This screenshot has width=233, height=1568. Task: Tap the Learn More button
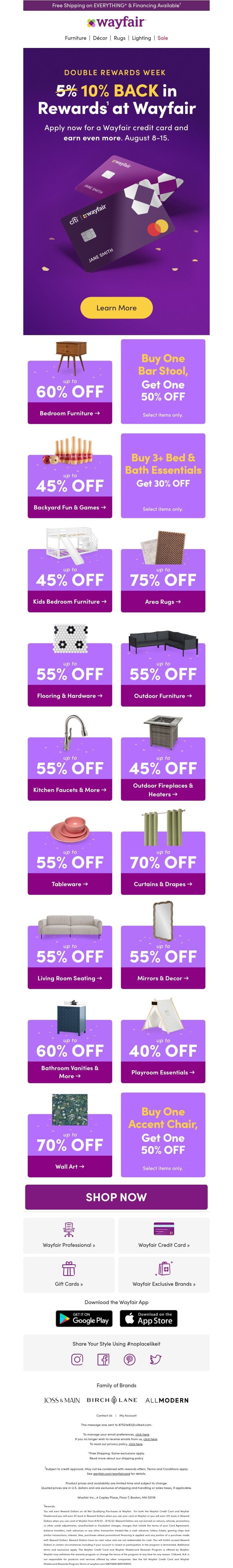click(116, 308)
